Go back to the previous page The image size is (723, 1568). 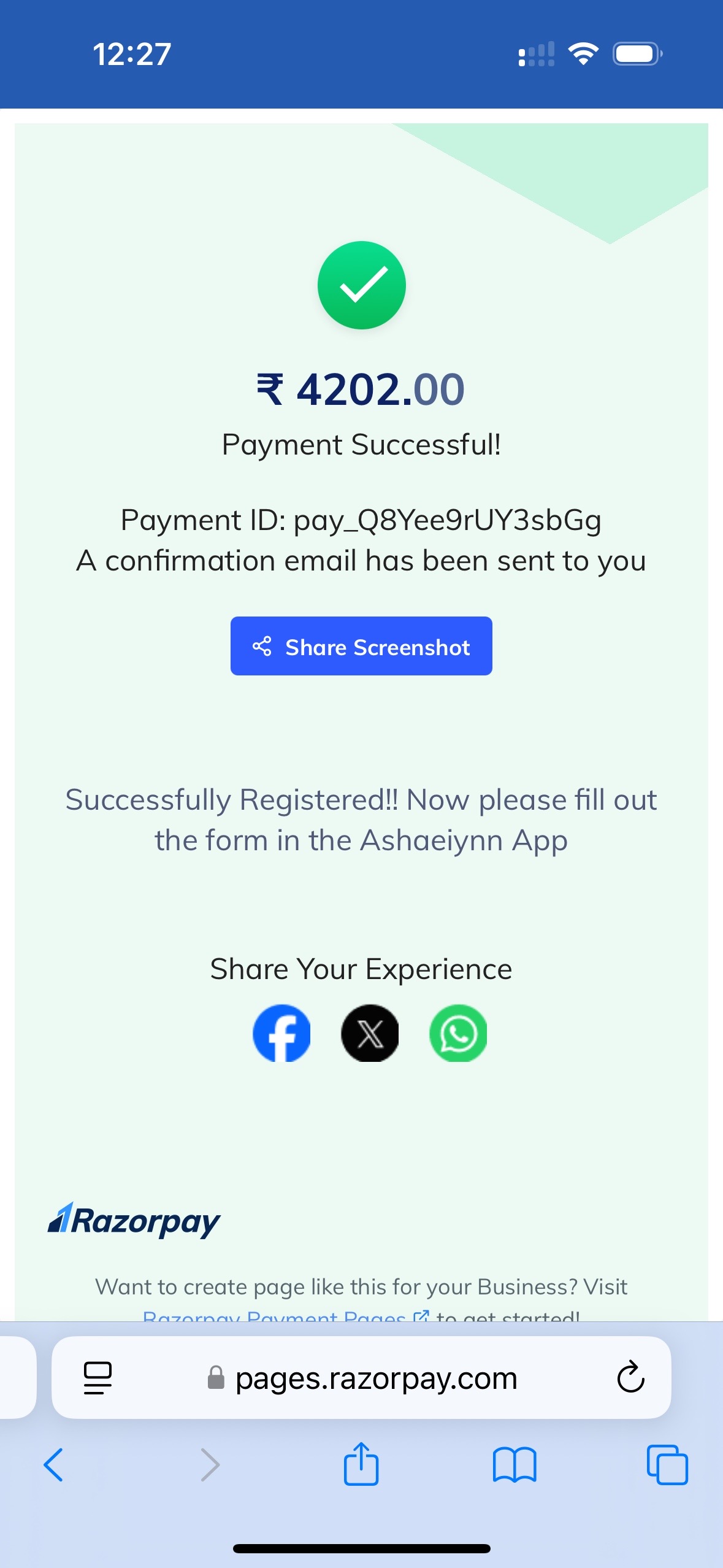coord(53,1465)
